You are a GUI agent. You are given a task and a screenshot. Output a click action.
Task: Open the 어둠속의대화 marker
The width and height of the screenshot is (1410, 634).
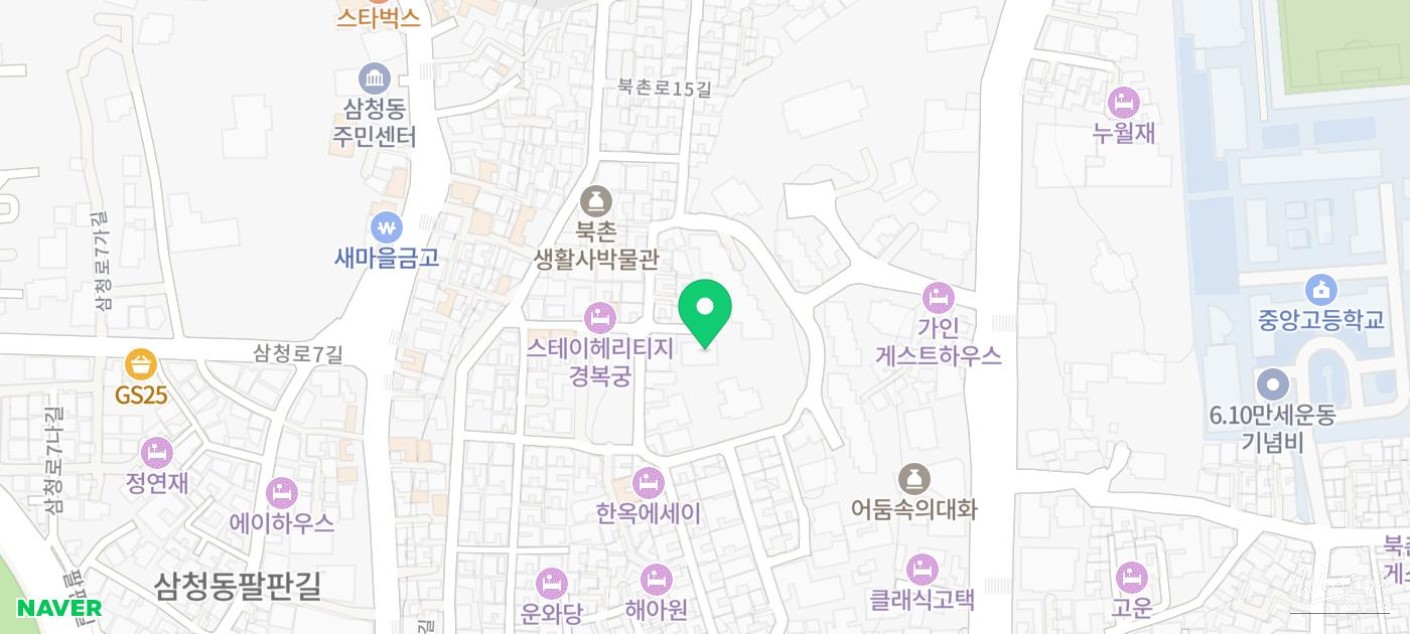click(913, 479)
